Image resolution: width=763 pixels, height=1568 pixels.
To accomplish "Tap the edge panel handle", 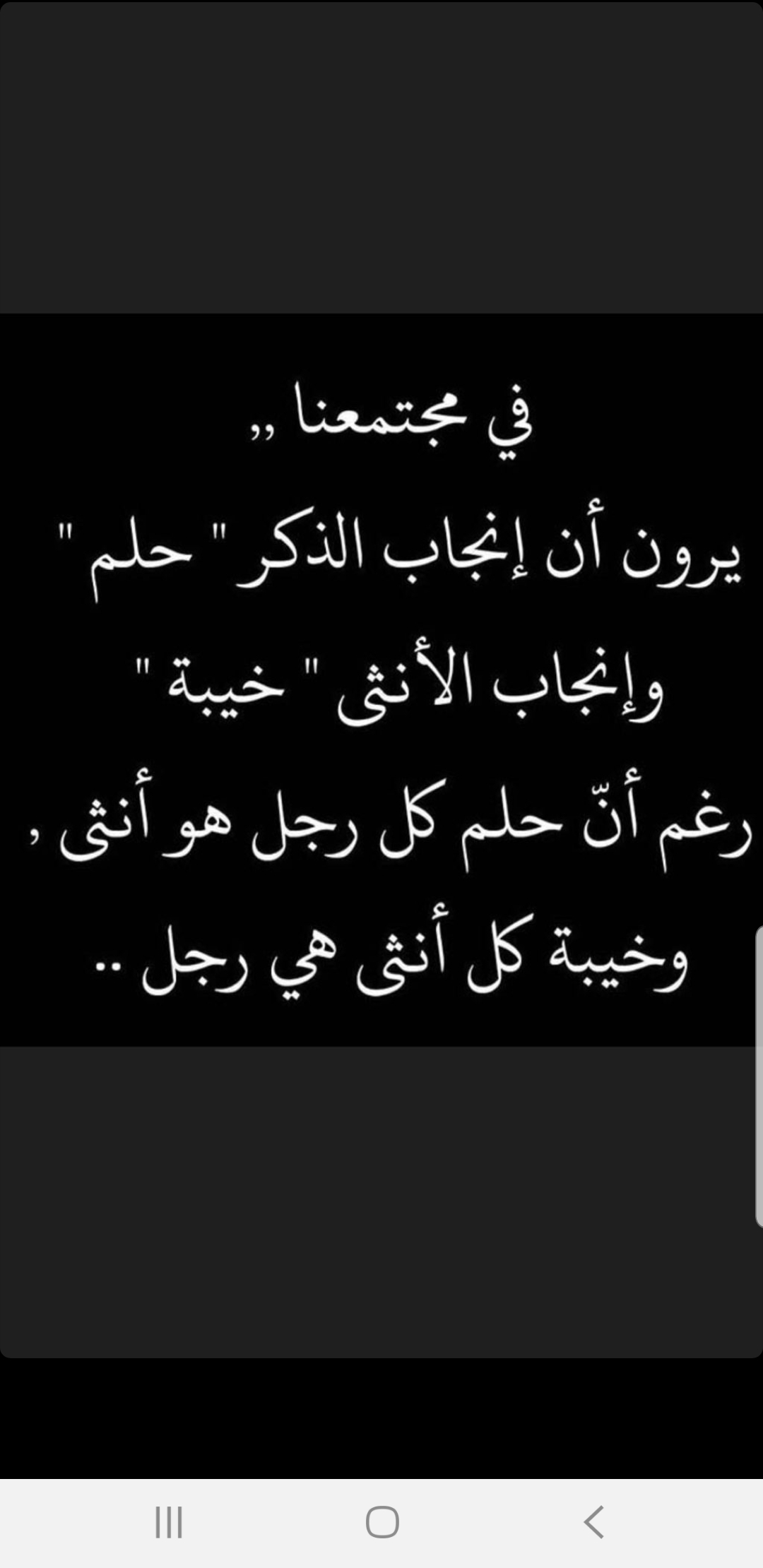I will [759, 1076].
